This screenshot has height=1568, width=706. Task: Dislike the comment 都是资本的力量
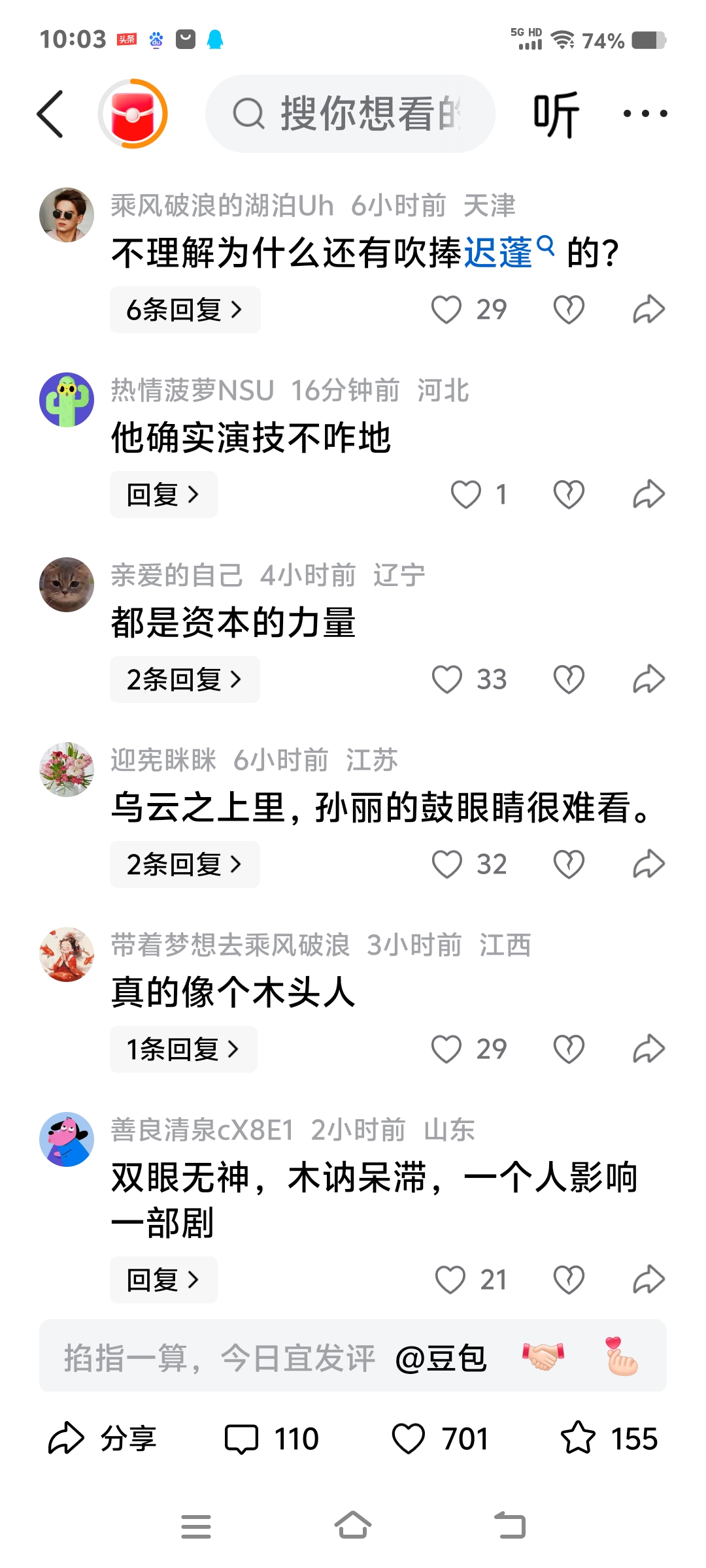[569, 679]
